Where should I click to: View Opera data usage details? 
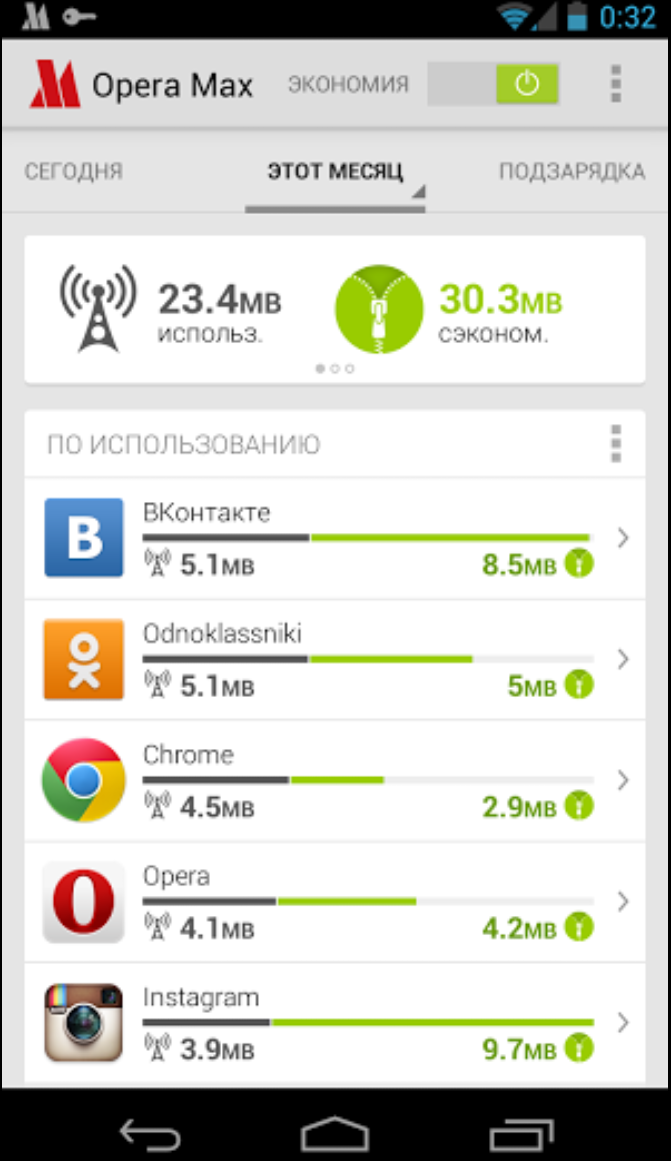(335, 902)
